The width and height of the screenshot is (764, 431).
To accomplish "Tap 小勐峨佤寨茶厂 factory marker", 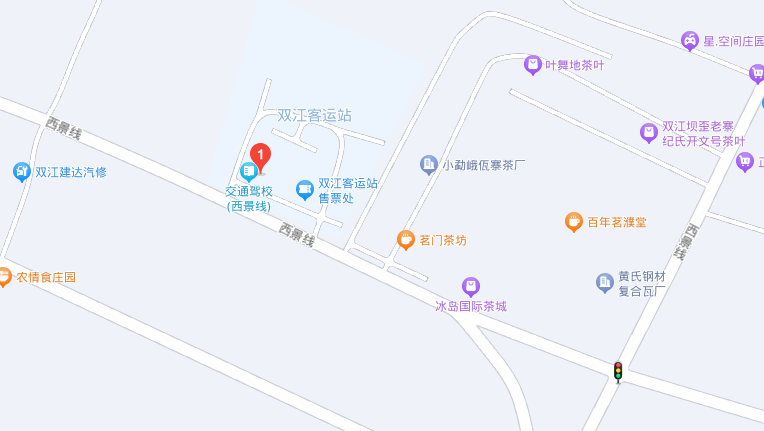I will [429, 165].
